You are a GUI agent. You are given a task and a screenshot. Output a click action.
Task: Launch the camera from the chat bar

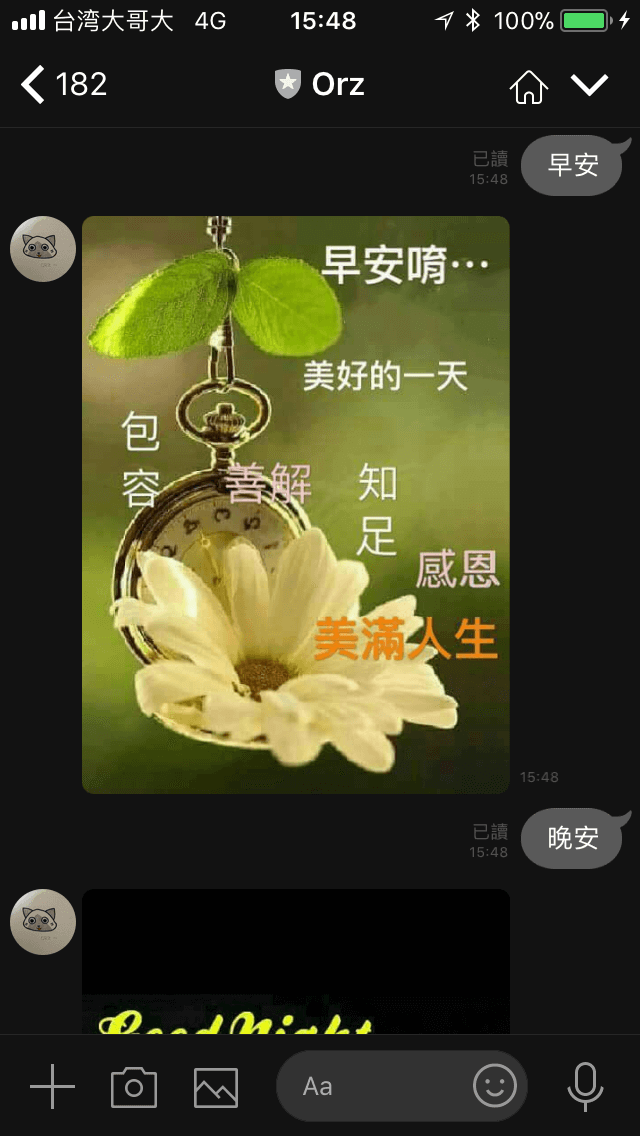point(134,1087)
